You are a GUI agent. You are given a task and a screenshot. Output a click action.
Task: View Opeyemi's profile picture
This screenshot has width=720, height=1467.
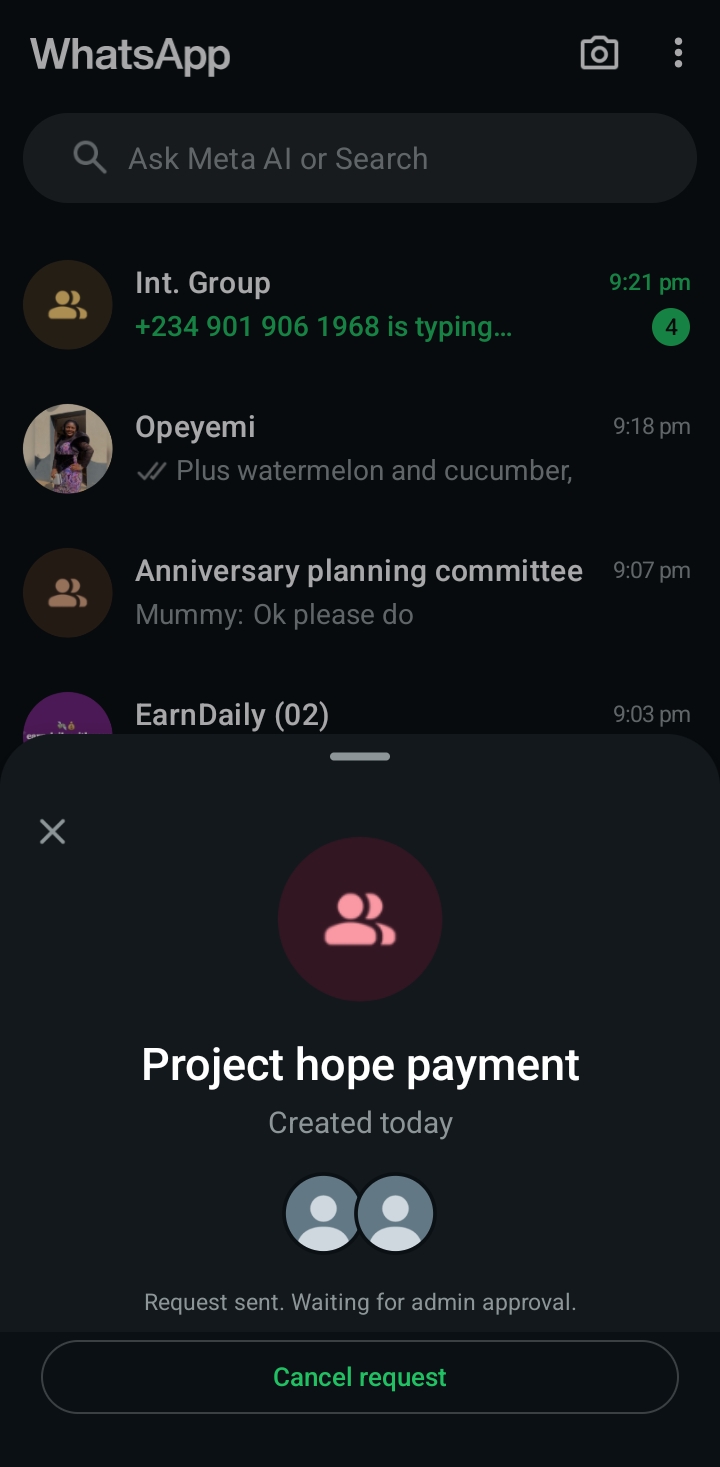click(x=68, y=449)
